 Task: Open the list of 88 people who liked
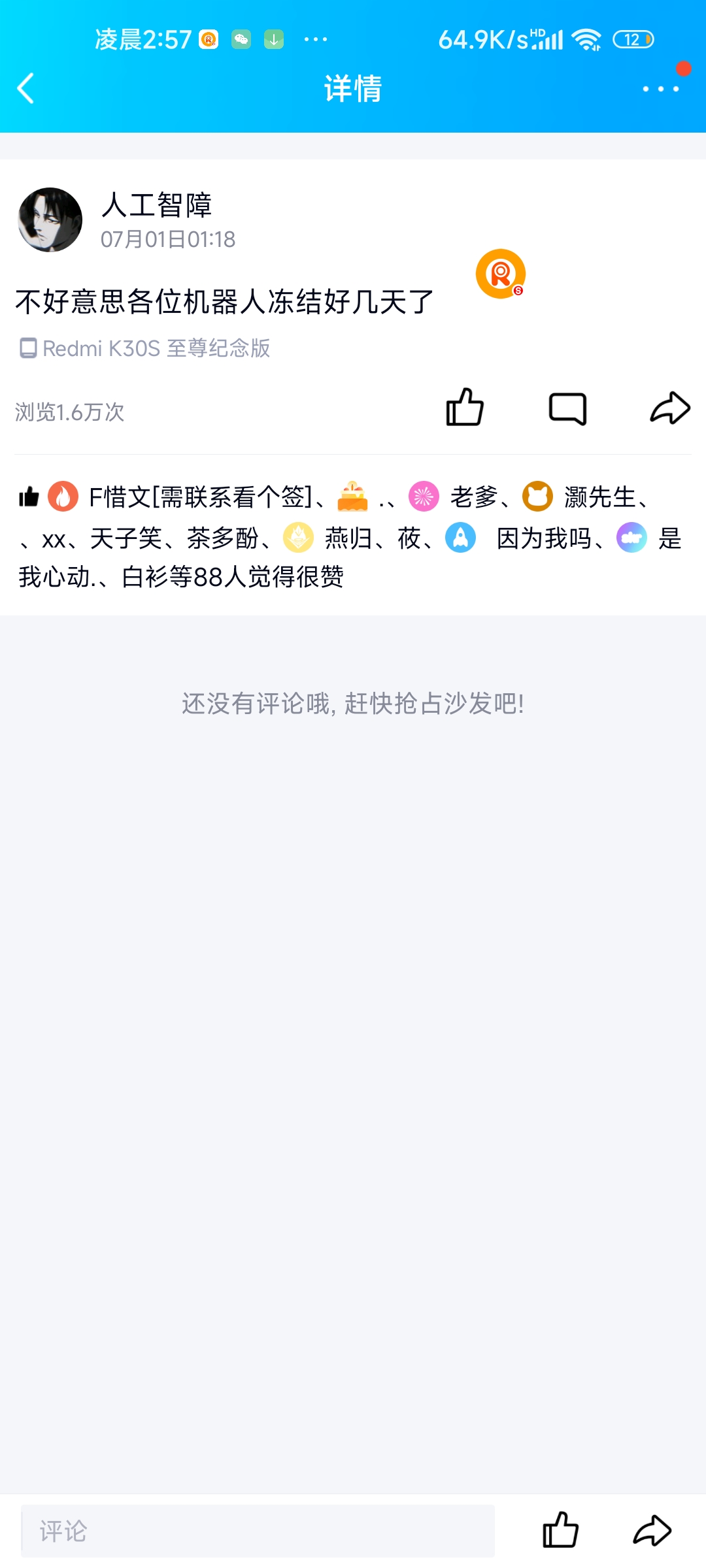click(232, 577)
